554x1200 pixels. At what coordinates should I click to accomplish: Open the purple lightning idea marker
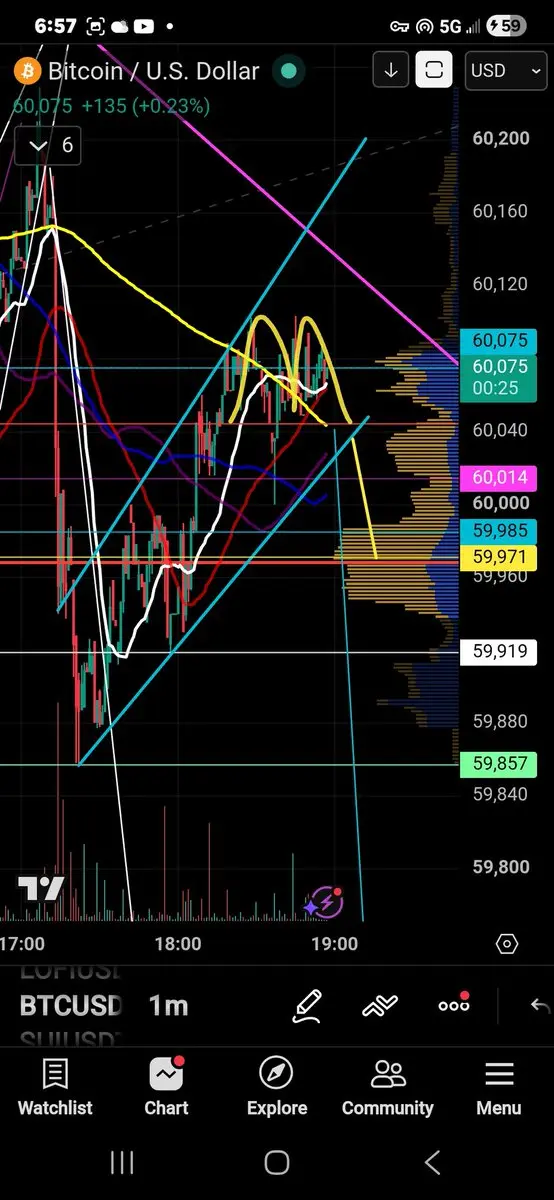point(324,902)
